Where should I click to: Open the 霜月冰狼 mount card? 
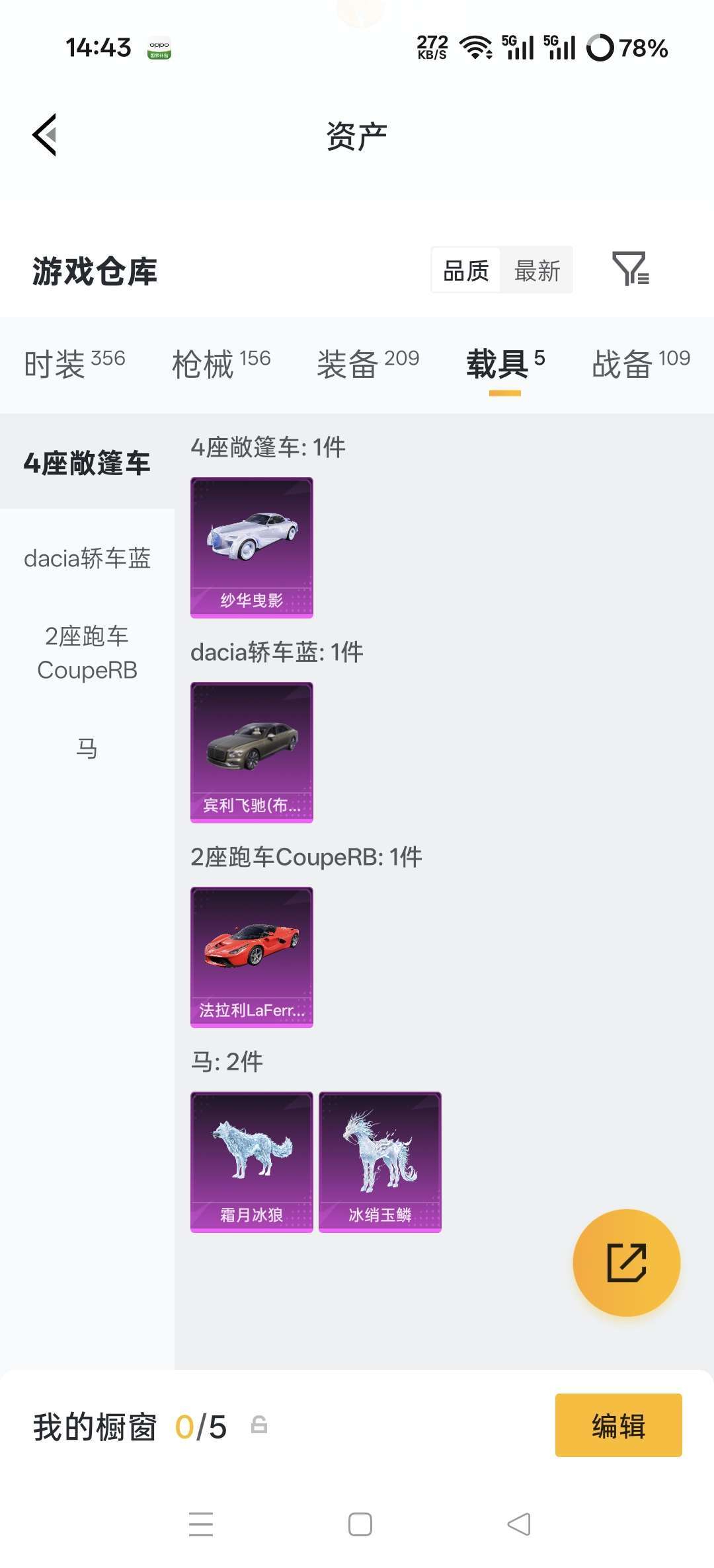(x=251, y=1162)
